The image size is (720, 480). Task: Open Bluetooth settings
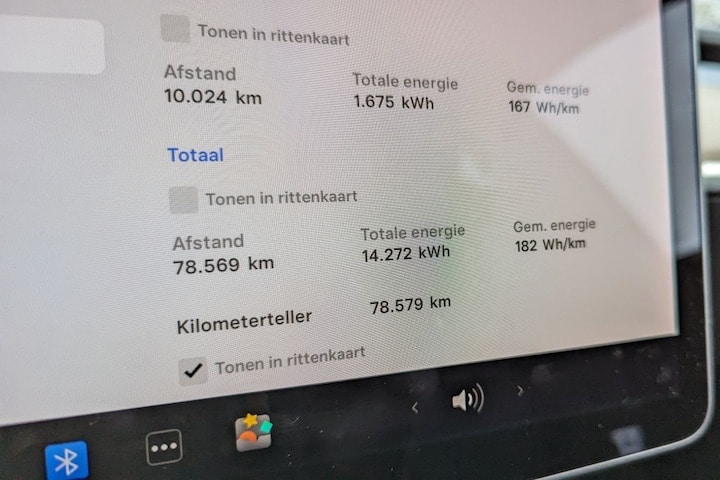(x=67, y=461)
